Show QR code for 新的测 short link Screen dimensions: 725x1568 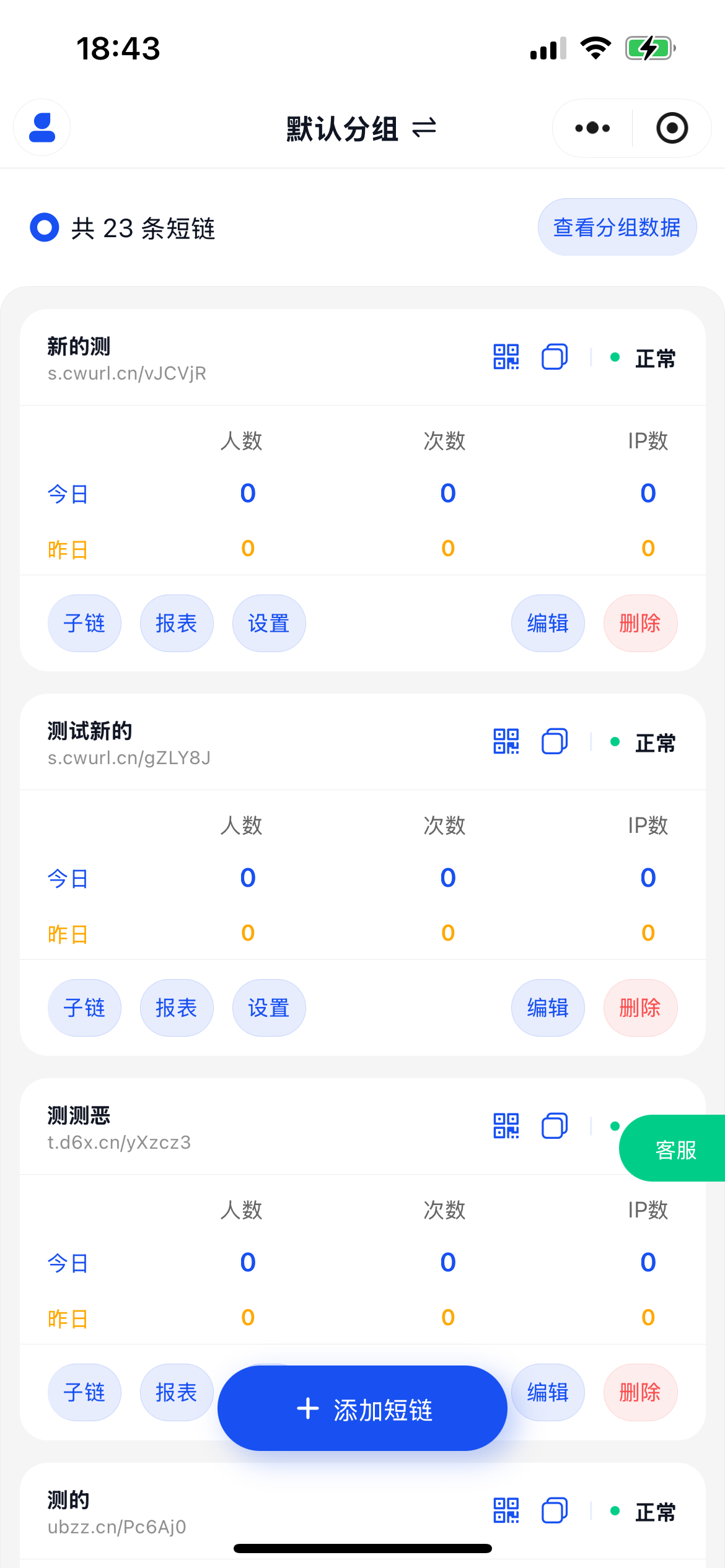[x=505, y=358]
